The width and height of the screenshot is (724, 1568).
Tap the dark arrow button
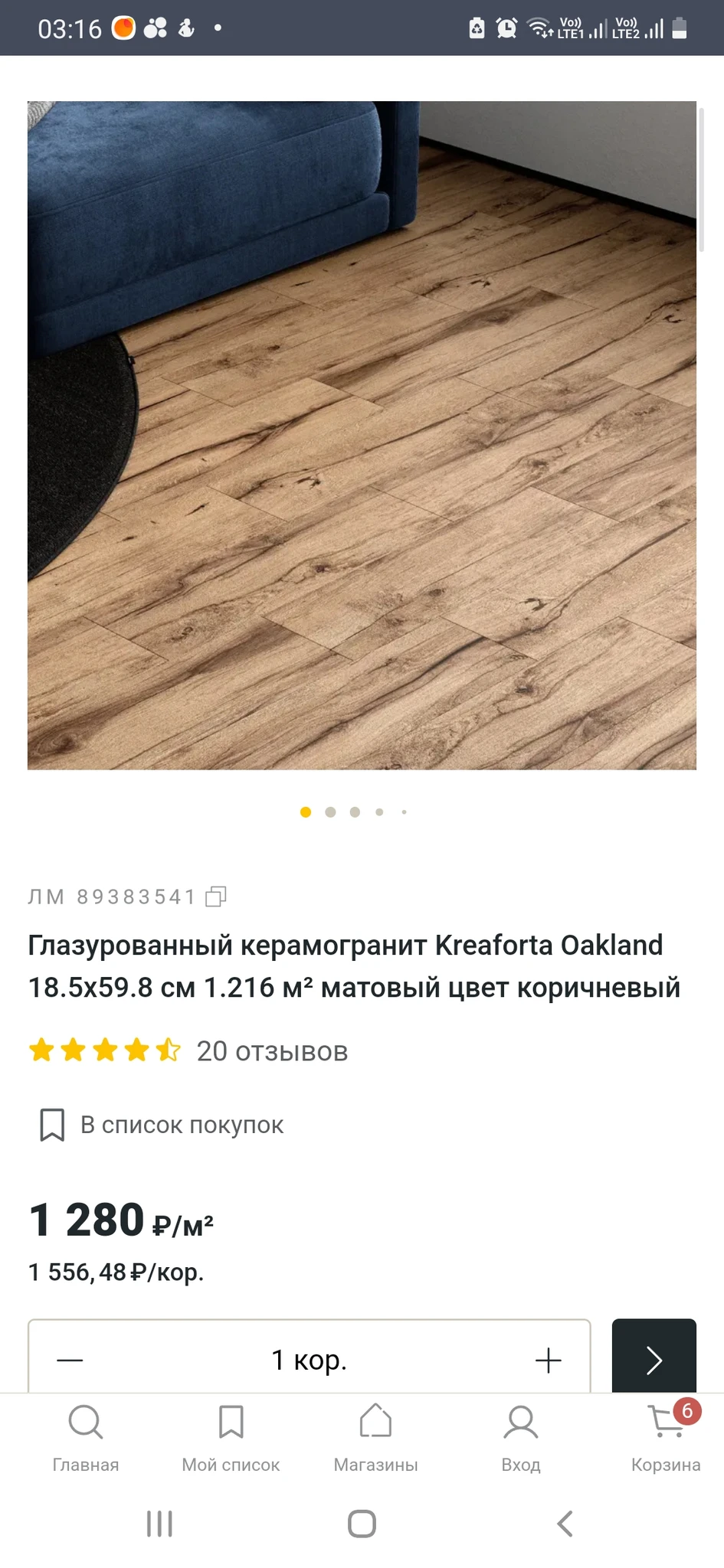tap(654, 1358)
